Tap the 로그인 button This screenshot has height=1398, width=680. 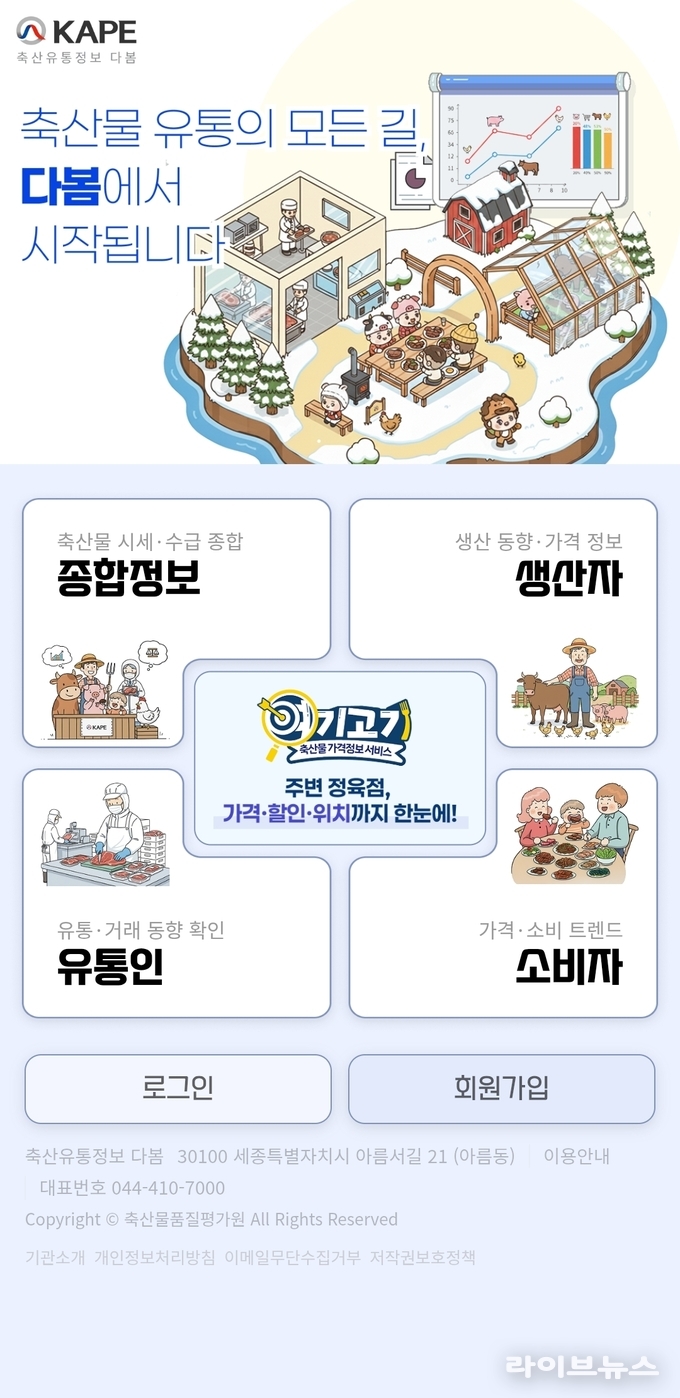click(178, 1088)
